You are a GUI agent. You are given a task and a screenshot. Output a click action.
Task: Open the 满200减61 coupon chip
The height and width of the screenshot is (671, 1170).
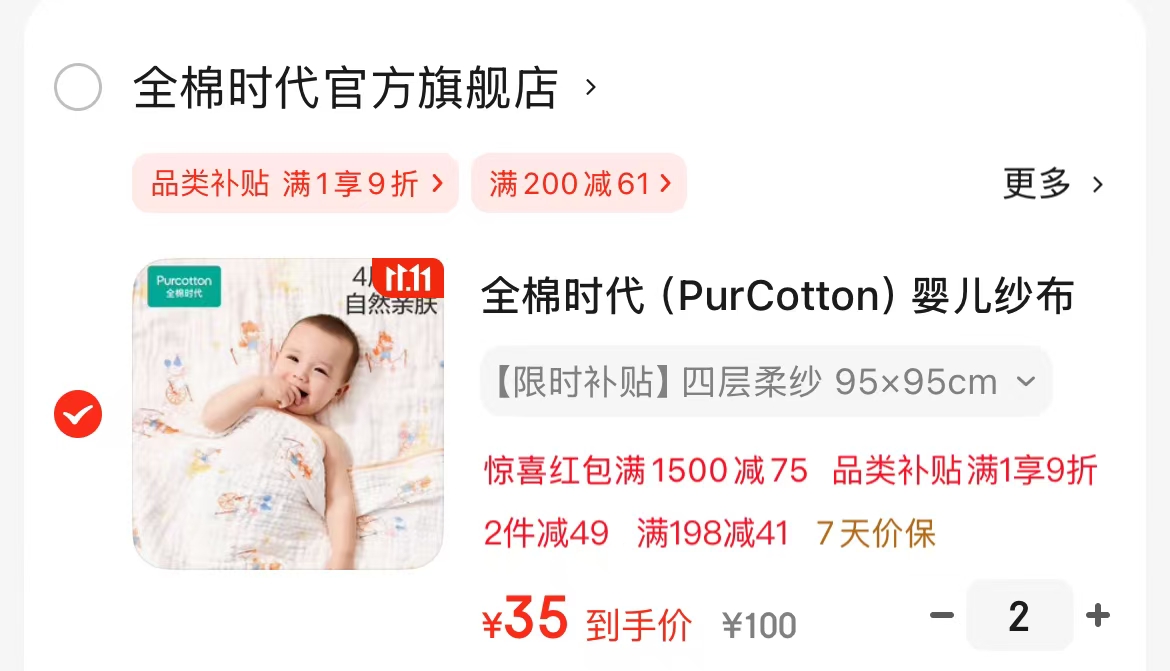[x=579, y=183]
